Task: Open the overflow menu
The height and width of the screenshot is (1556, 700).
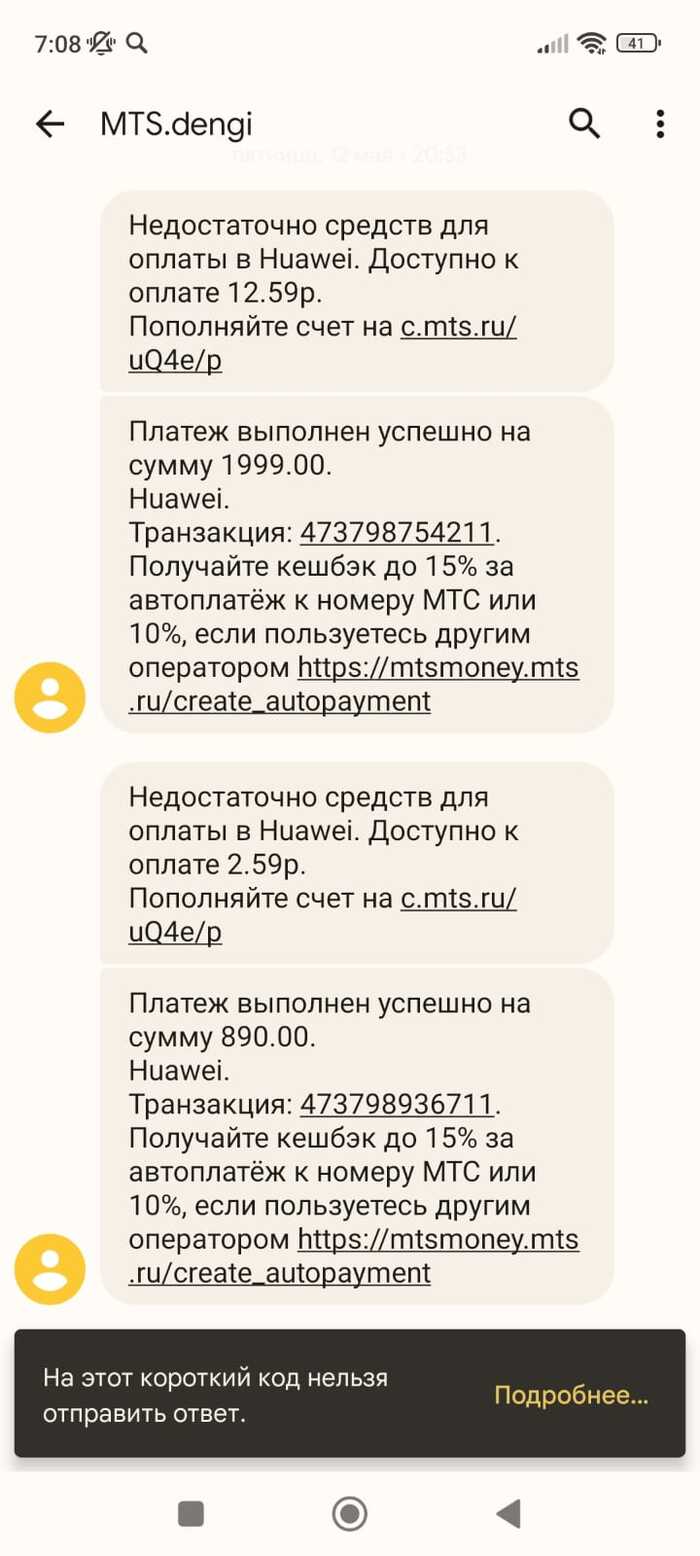Action: click(x=660, y=124)
